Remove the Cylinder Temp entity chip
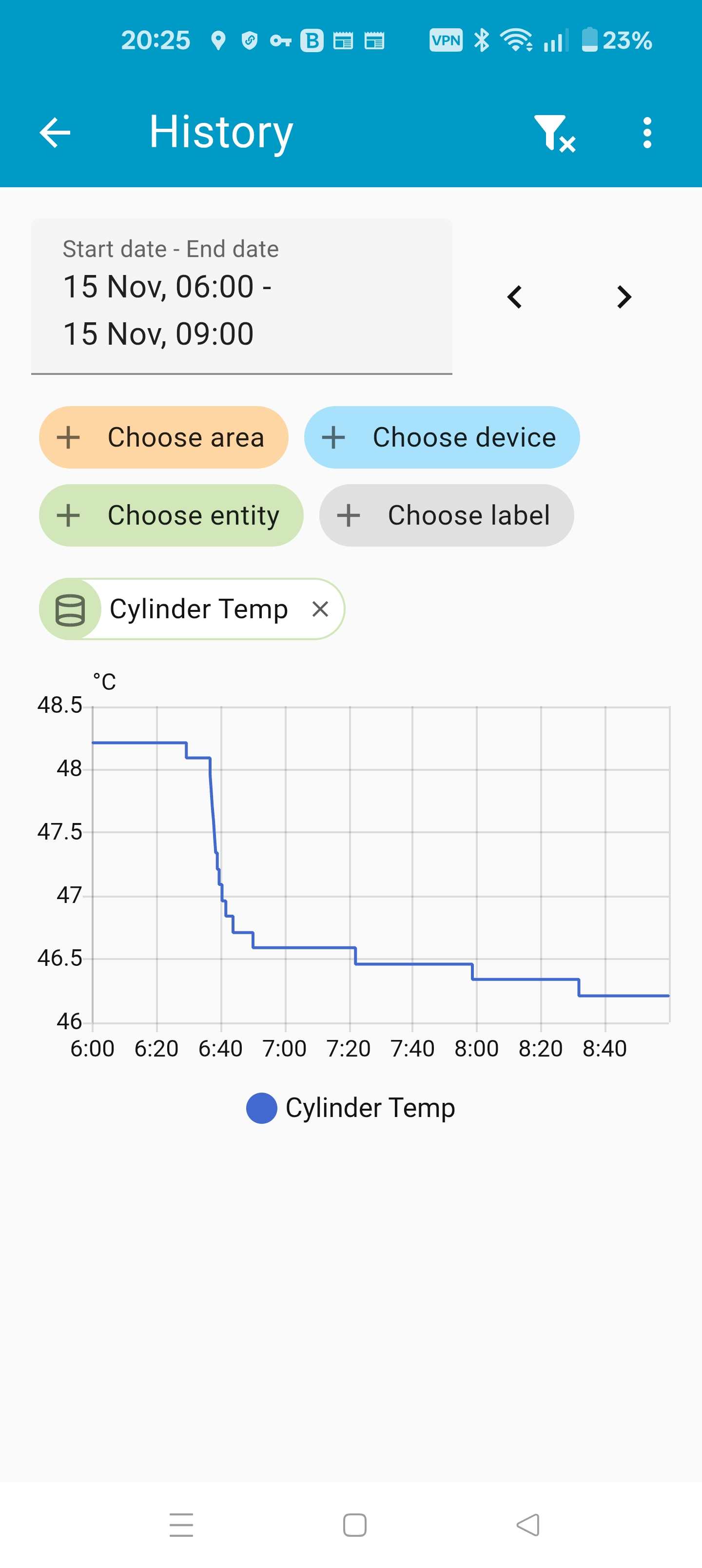The width and height of the screenshot is (702, 1568). click(320, 608)
